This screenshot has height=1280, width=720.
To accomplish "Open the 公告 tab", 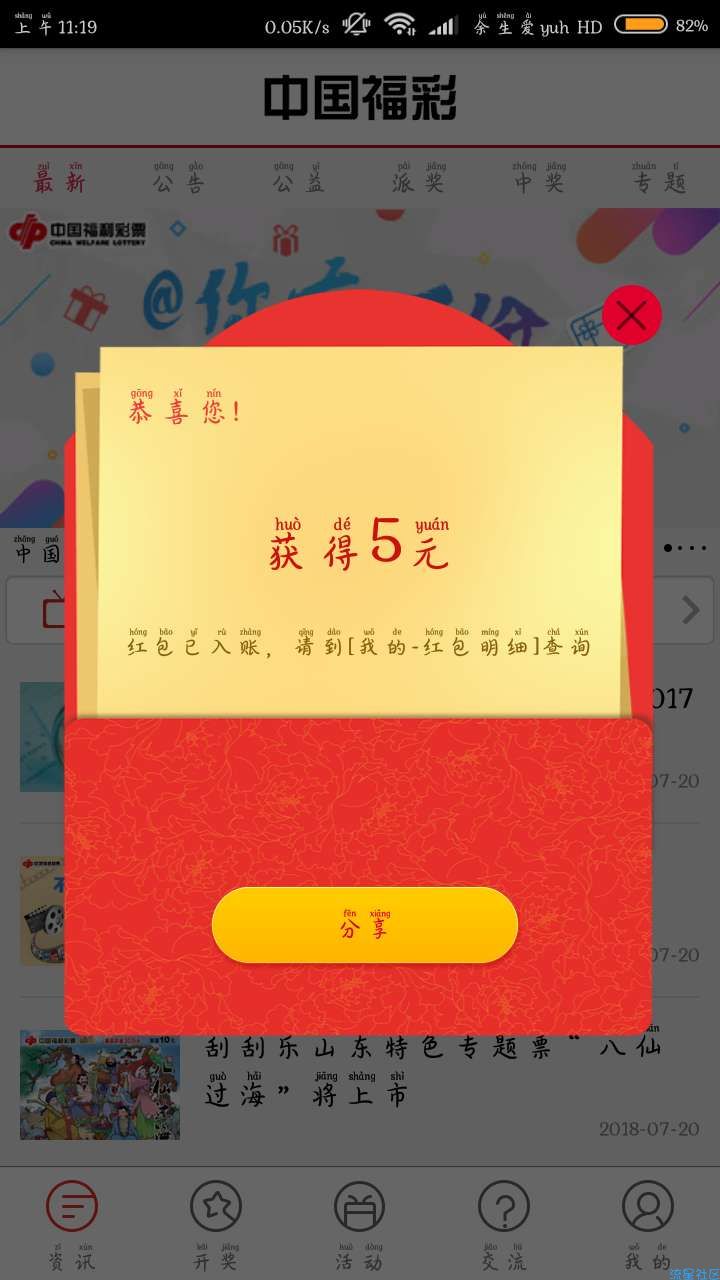I will [179, 181].
